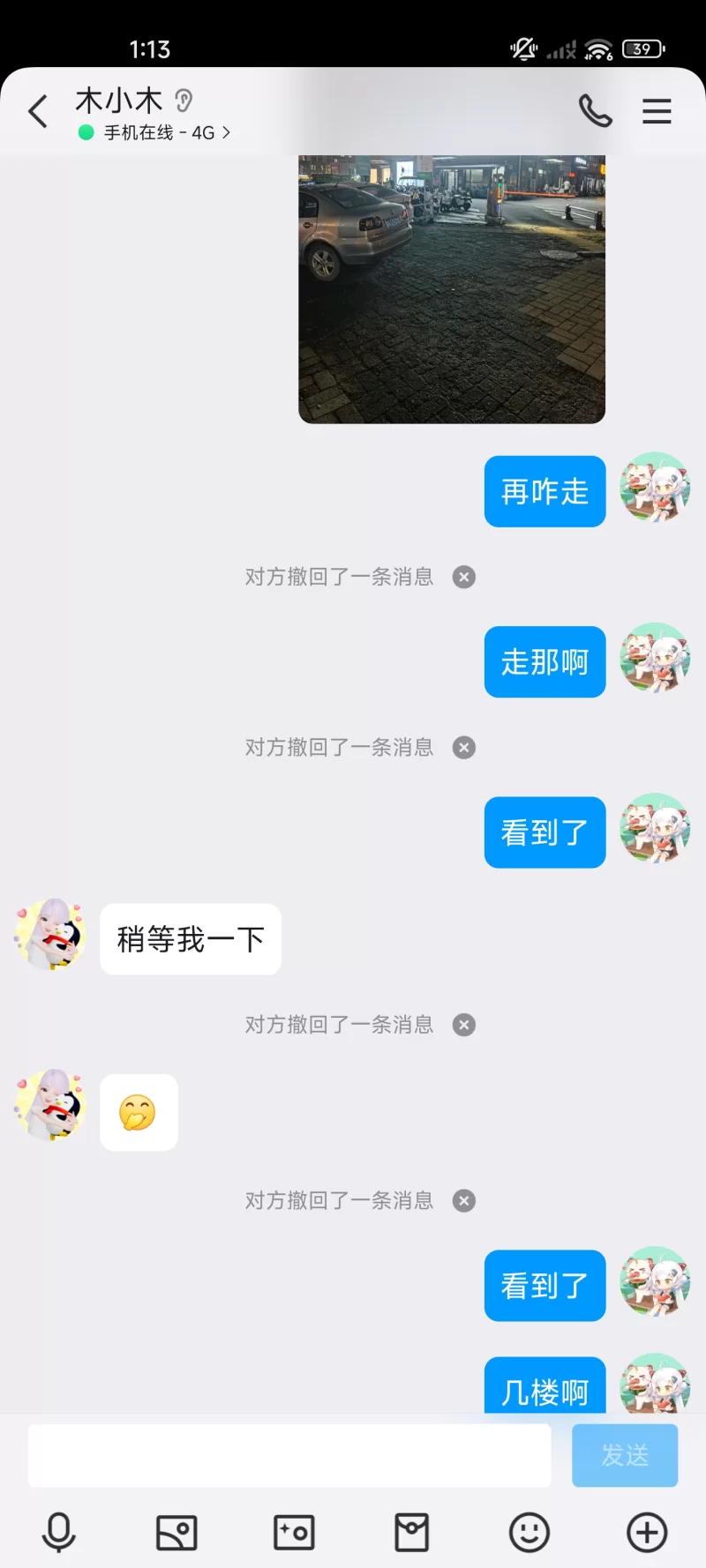Go back from the chat with 木小木
Screen dimensions: 706x1568
click(38, 112)
